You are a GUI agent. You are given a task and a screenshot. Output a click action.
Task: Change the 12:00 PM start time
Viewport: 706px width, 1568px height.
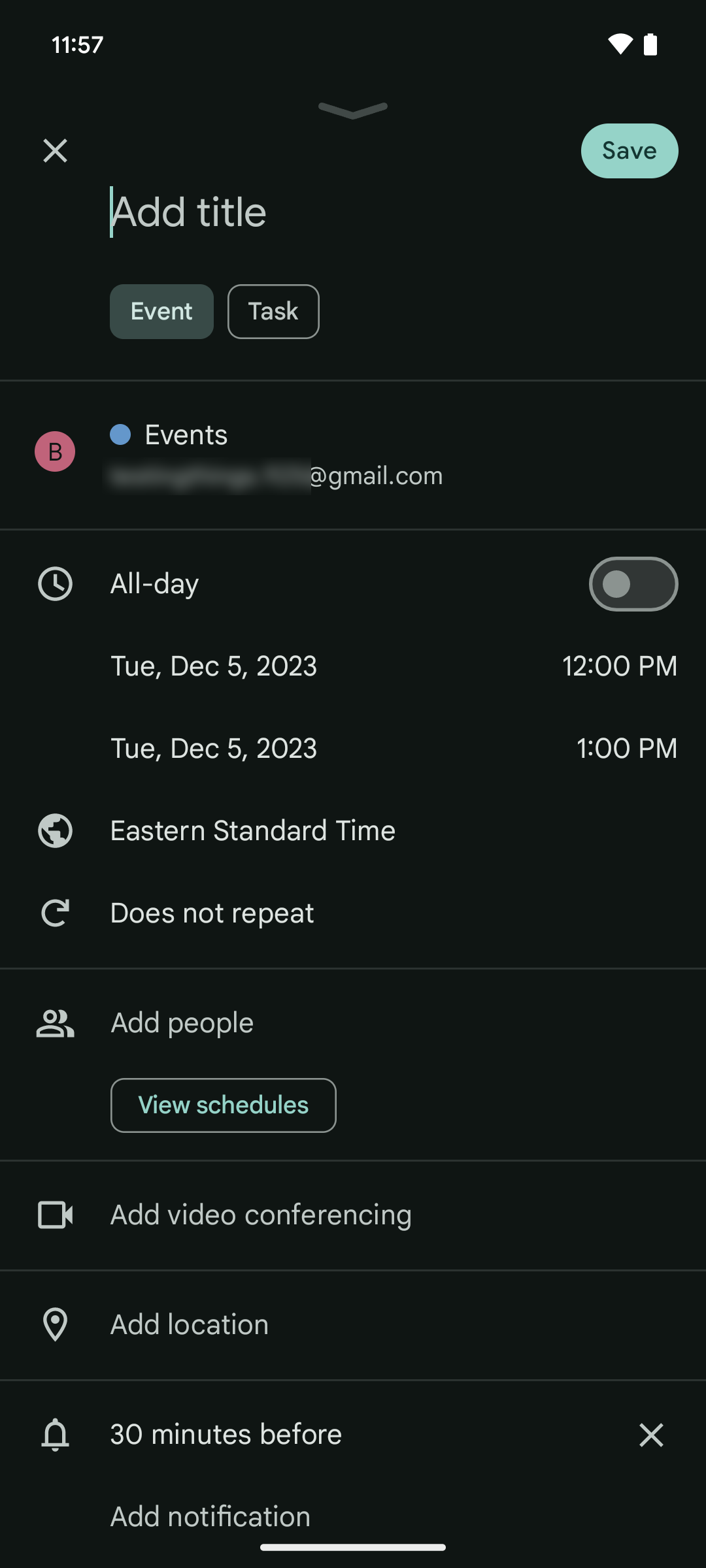tap(619, 666)
